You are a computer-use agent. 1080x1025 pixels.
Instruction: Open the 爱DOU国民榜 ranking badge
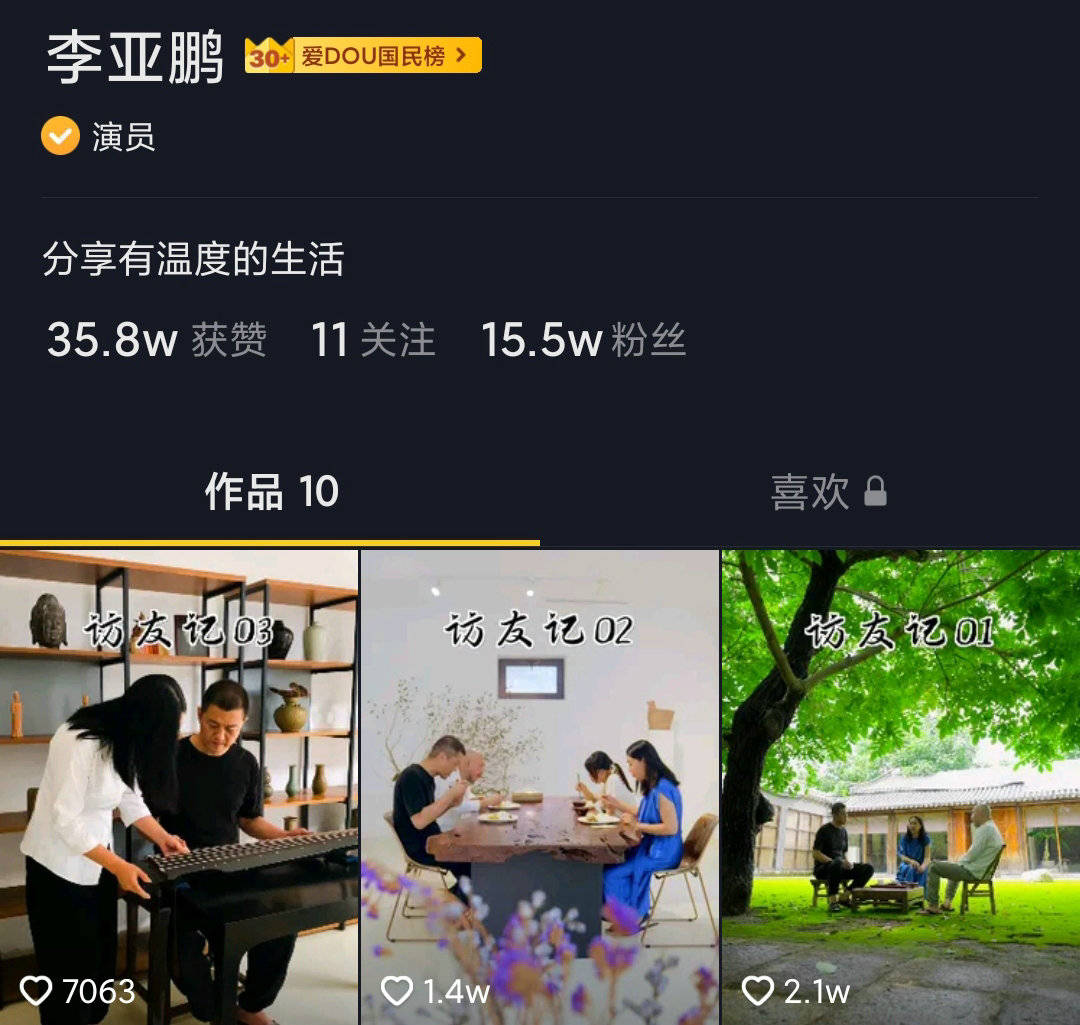click(363, 56)
